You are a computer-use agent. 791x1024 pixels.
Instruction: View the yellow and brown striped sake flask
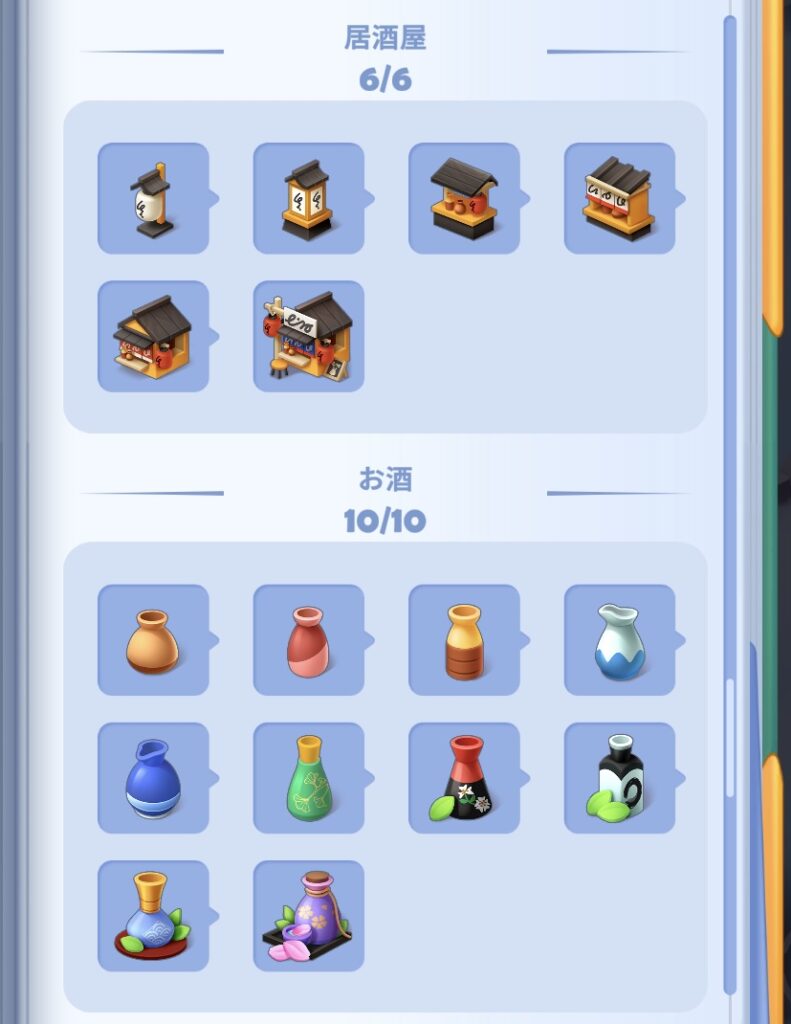coord(464,640)
